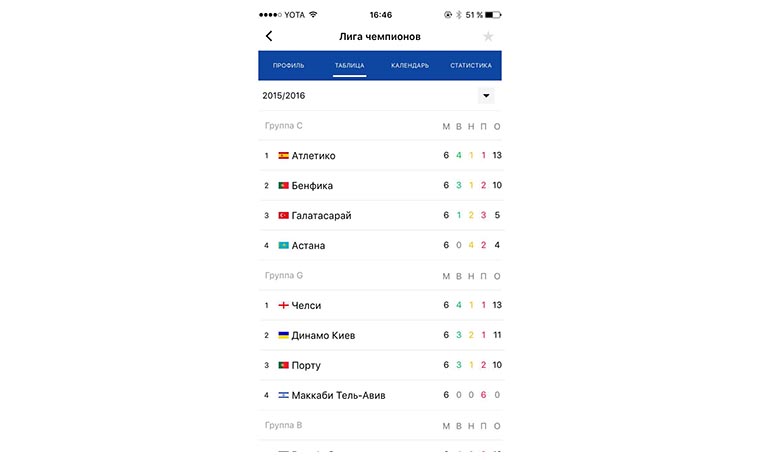Switch to the Профиль tab
Viewport: 760px width, 460px height.
coord(289,66)
